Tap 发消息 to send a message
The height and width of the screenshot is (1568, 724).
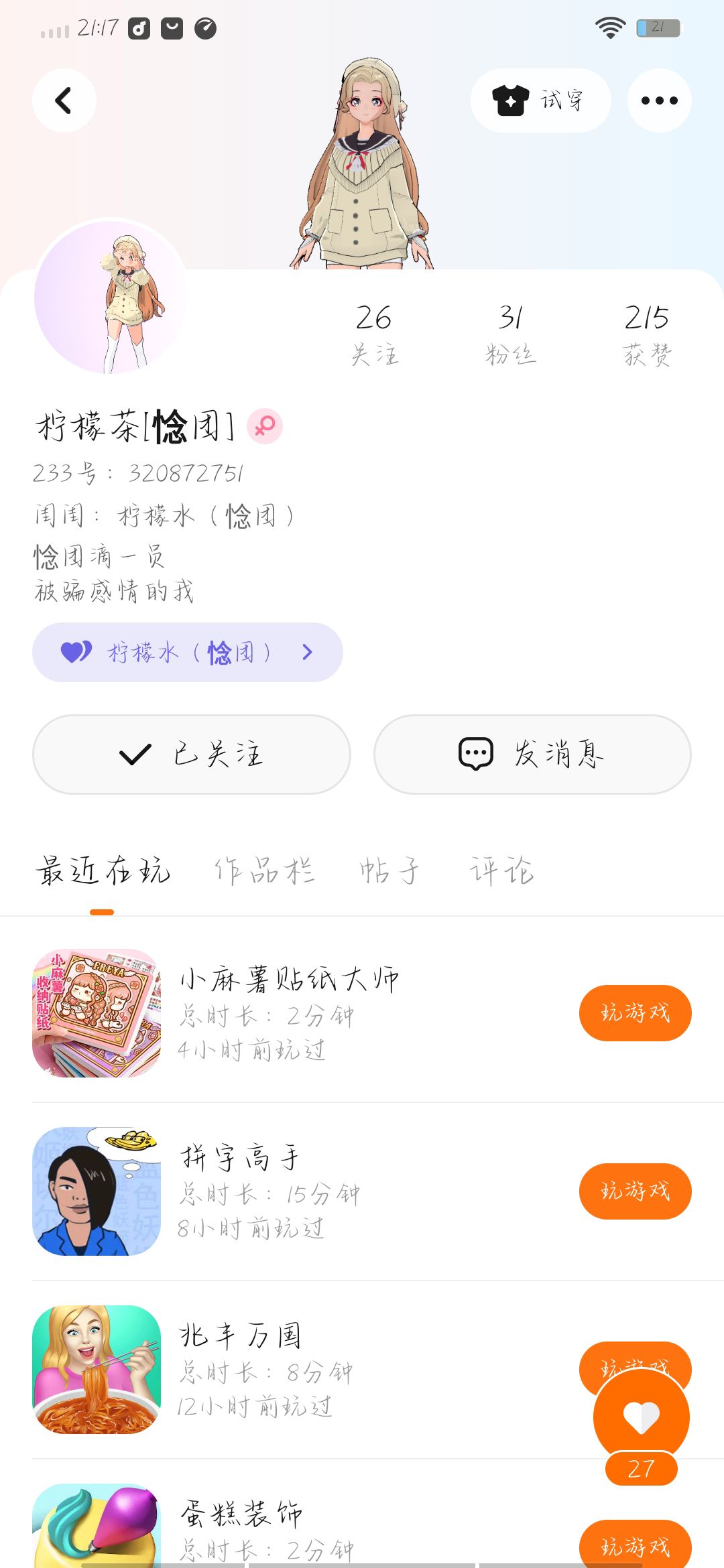click(x=532, y=754)
